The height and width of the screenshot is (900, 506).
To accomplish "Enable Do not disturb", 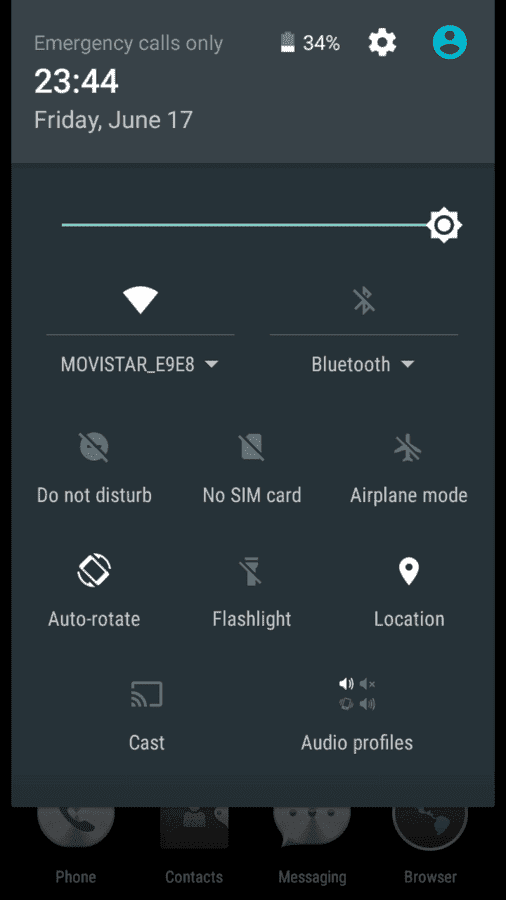I will (94, 469).
